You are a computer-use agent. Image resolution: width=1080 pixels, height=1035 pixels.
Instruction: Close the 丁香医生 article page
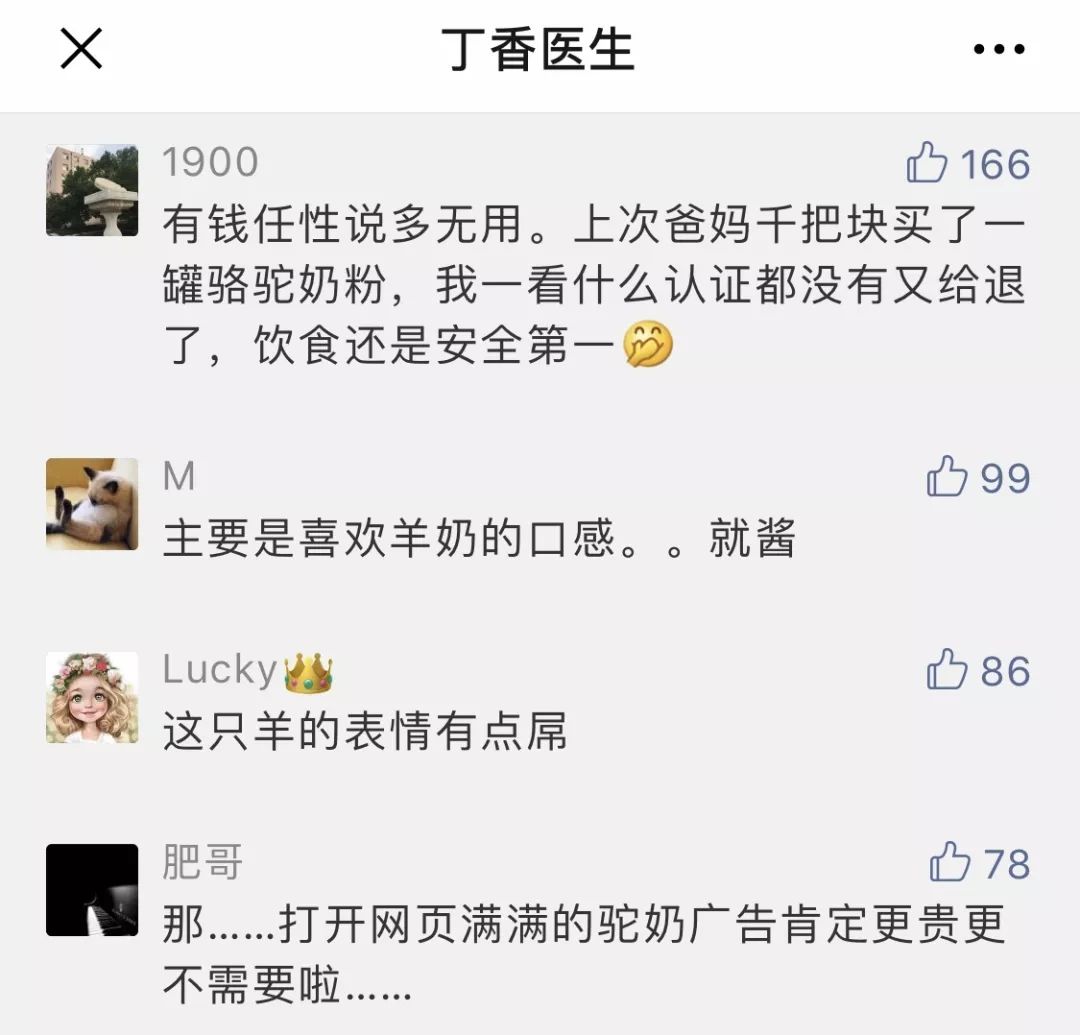pos(81,48)
